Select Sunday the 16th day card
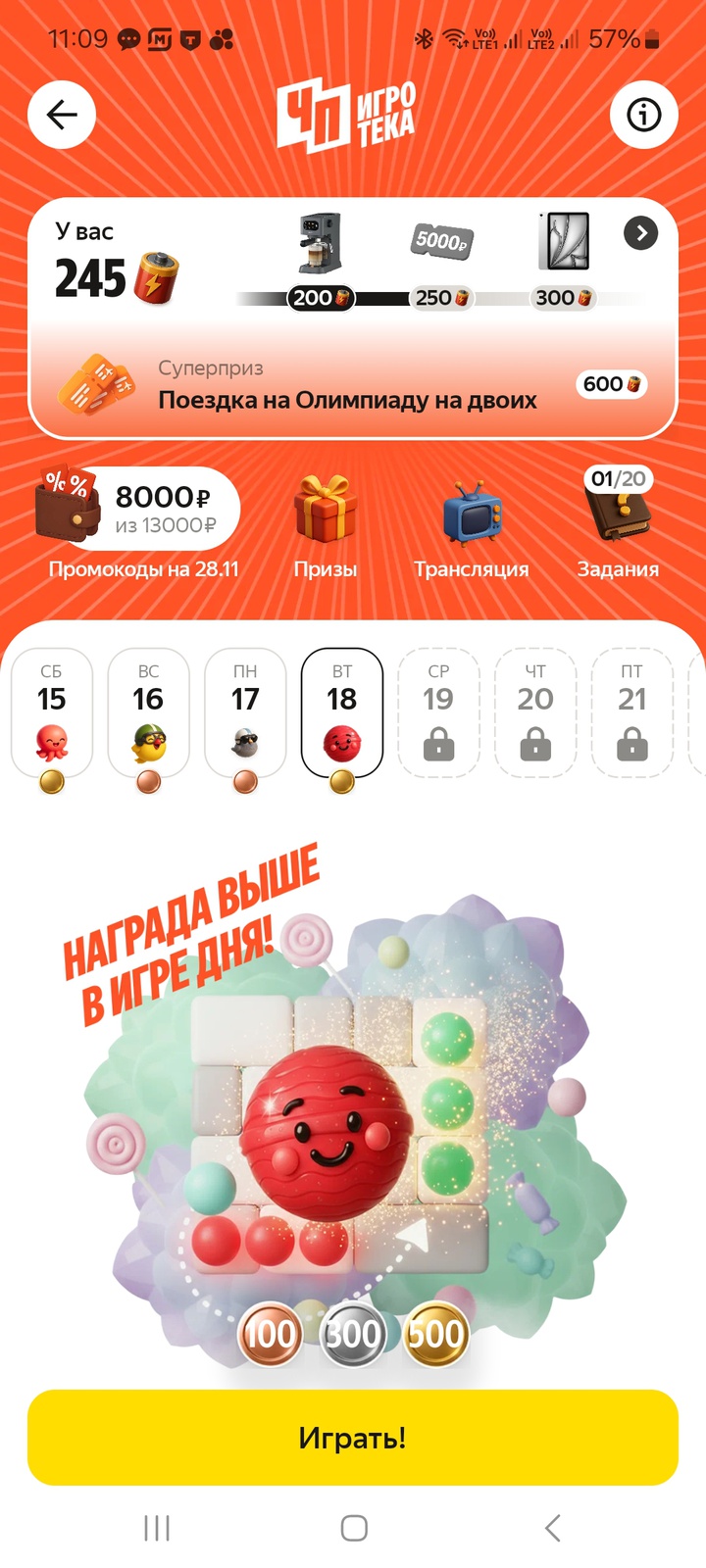This screenshot has height=1568, width=706. [148, 712]
